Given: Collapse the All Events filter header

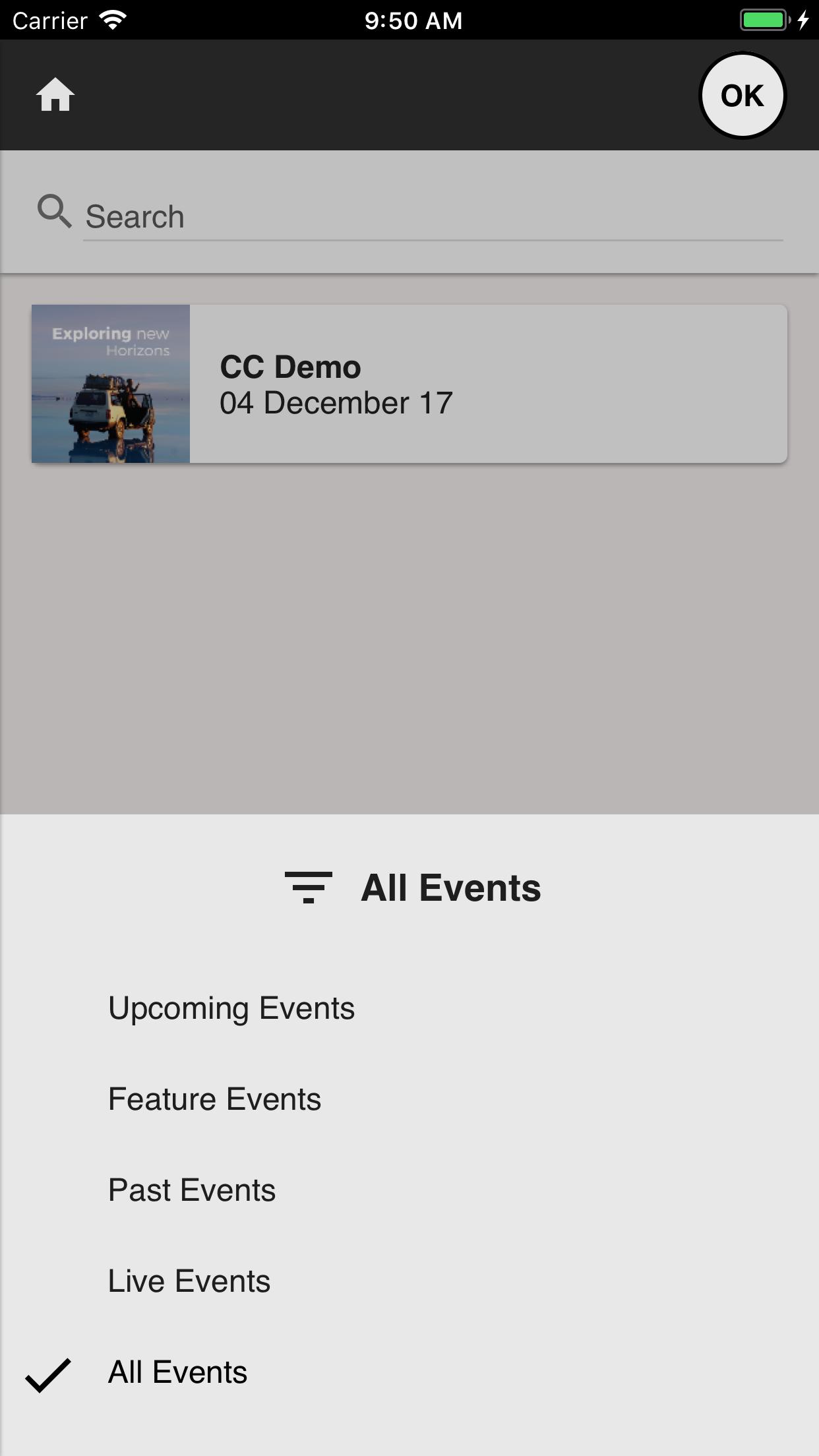Looking at the screenshot, I should point(413,888).
